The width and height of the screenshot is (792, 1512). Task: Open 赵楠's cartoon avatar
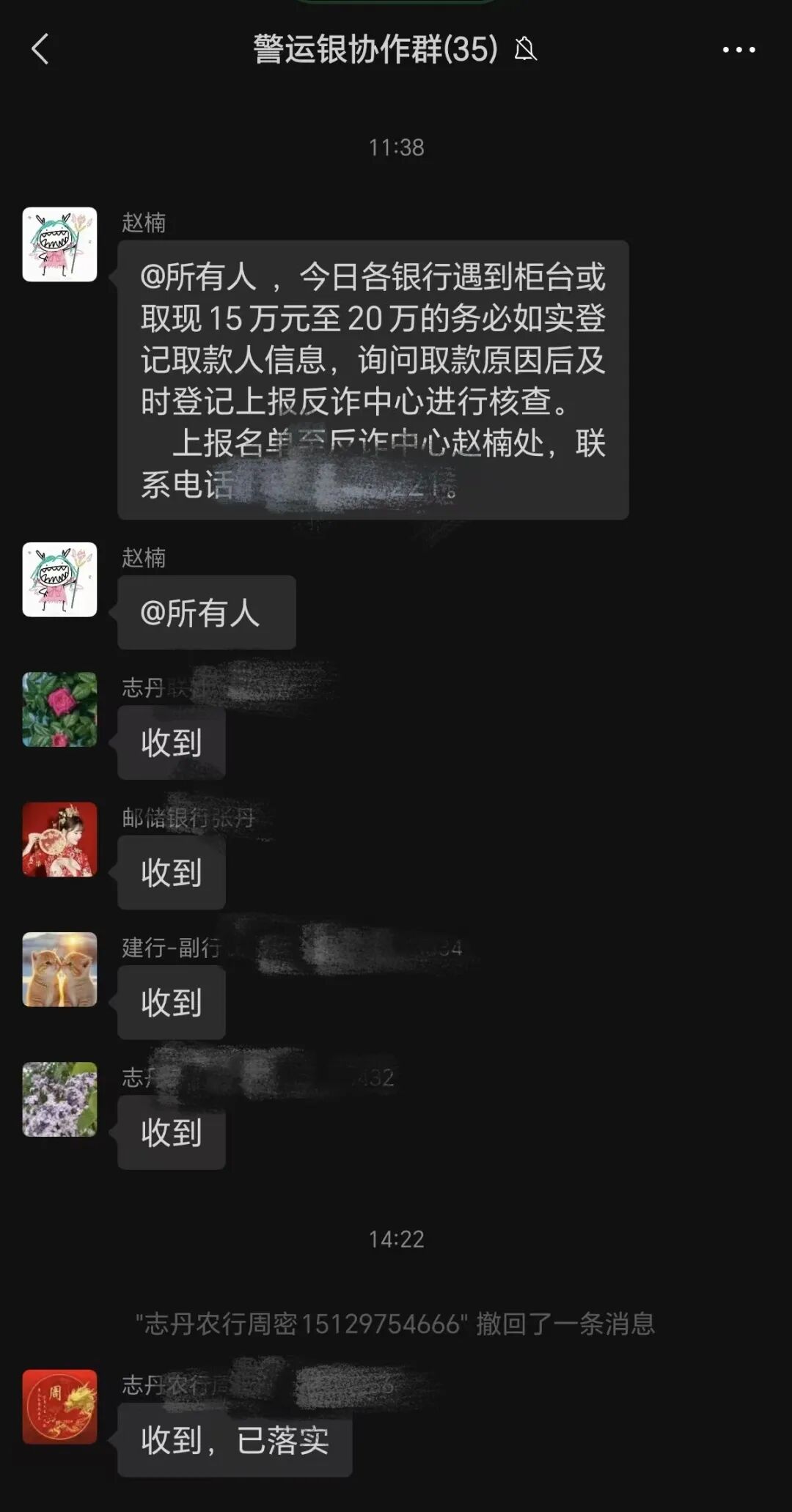[x=61, y=246]
